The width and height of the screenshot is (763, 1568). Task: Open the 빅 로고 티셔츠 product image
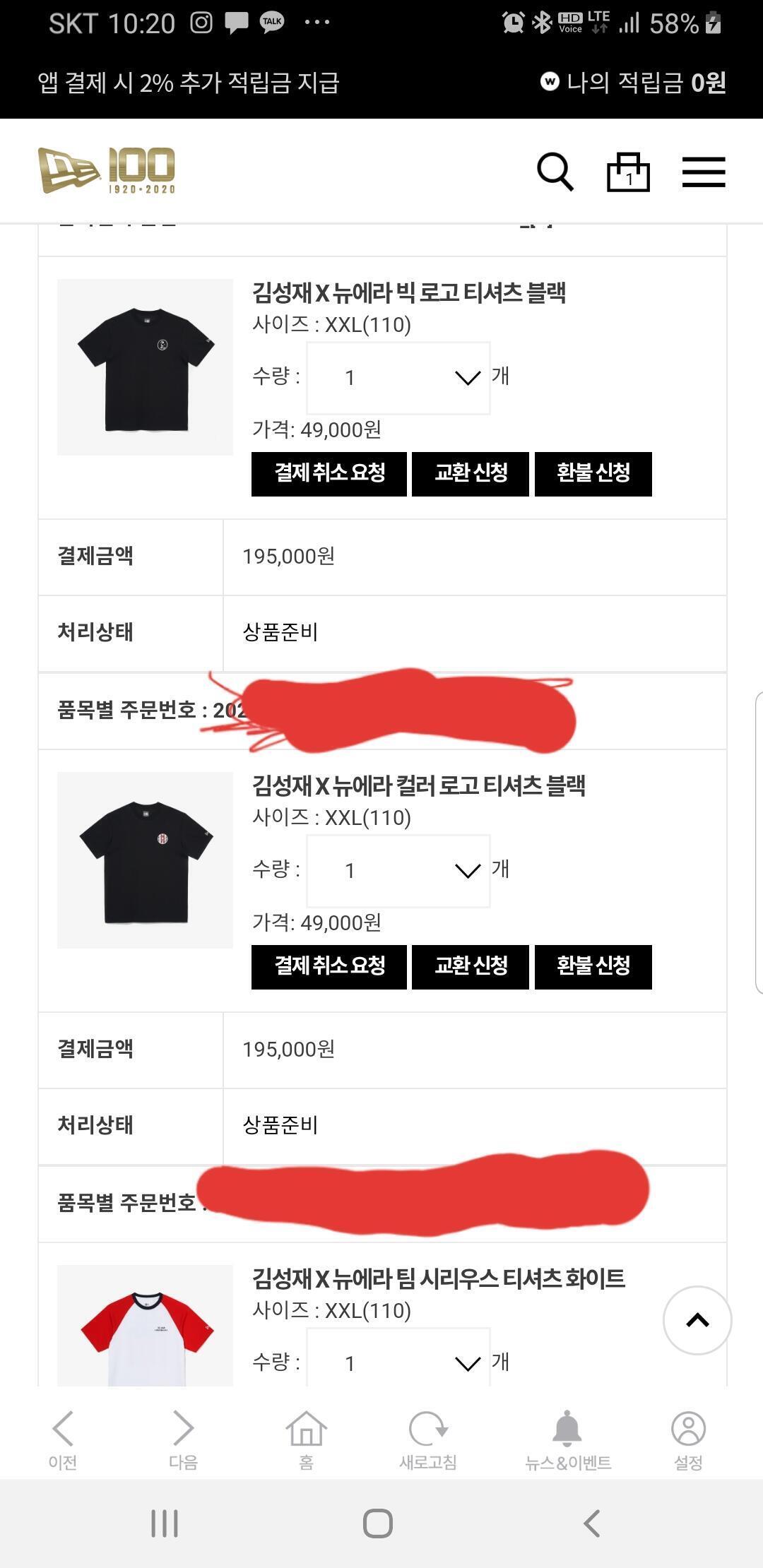[145, 367]
